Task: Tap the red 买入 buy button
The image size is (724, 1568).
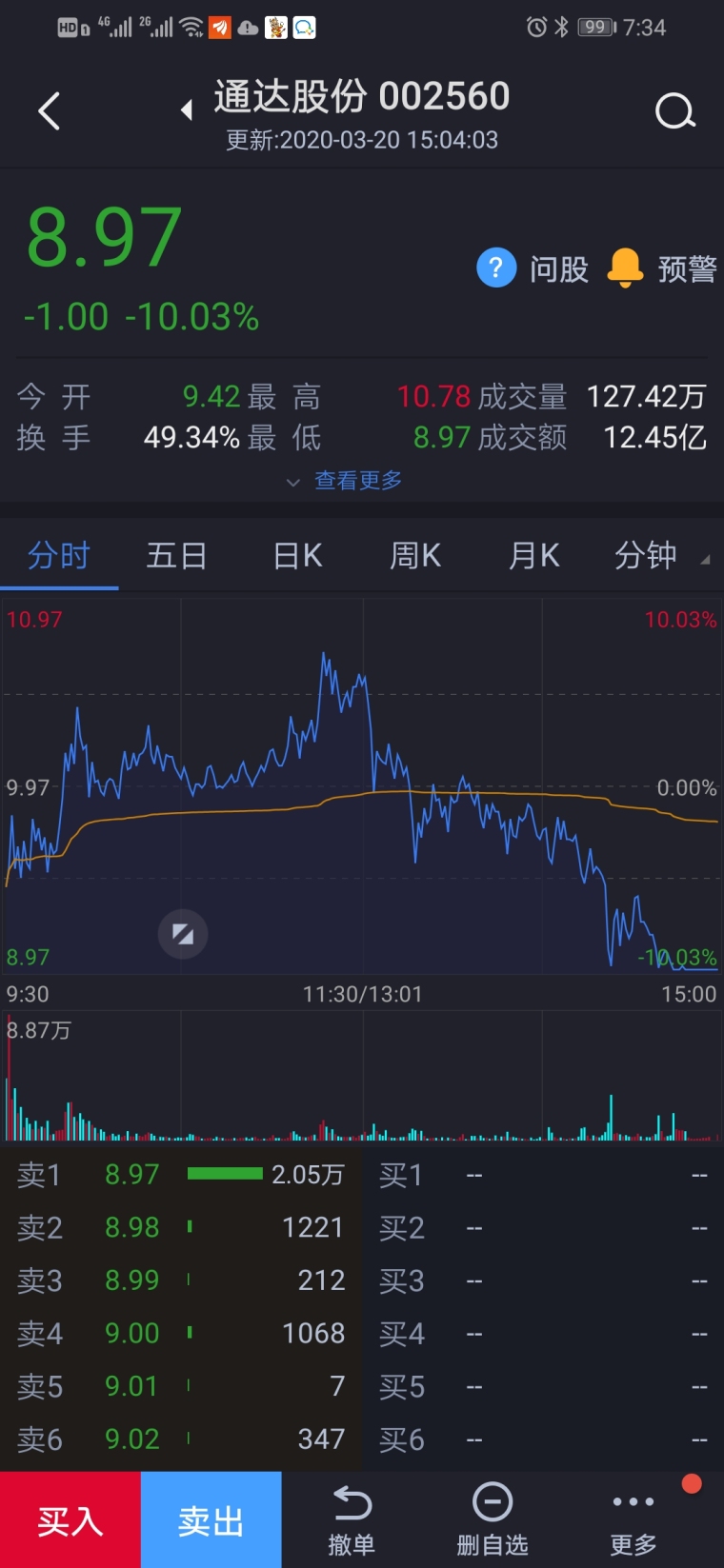Action: 70,1520
